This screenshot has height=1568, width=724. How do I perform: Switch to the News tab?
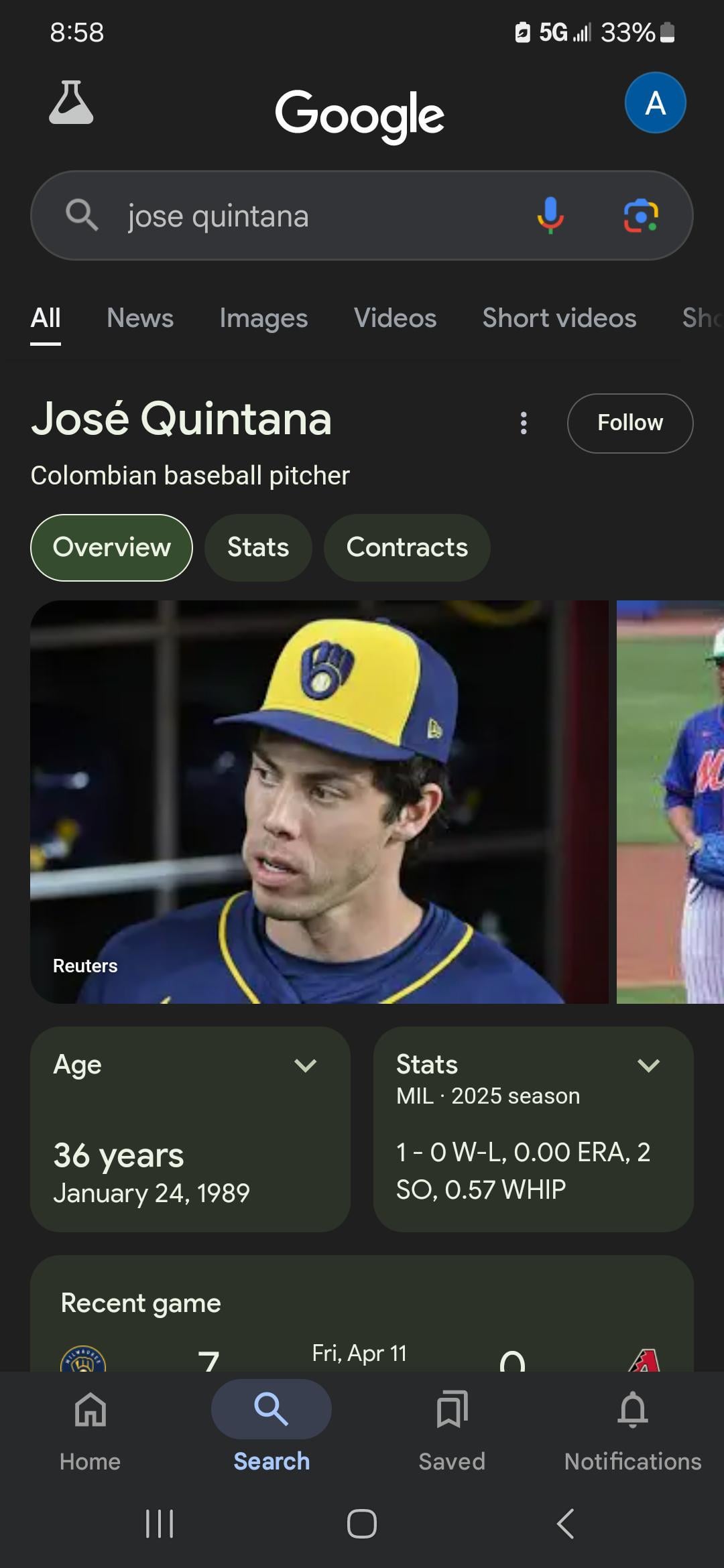pyautogui.click(x=140, y=318)
